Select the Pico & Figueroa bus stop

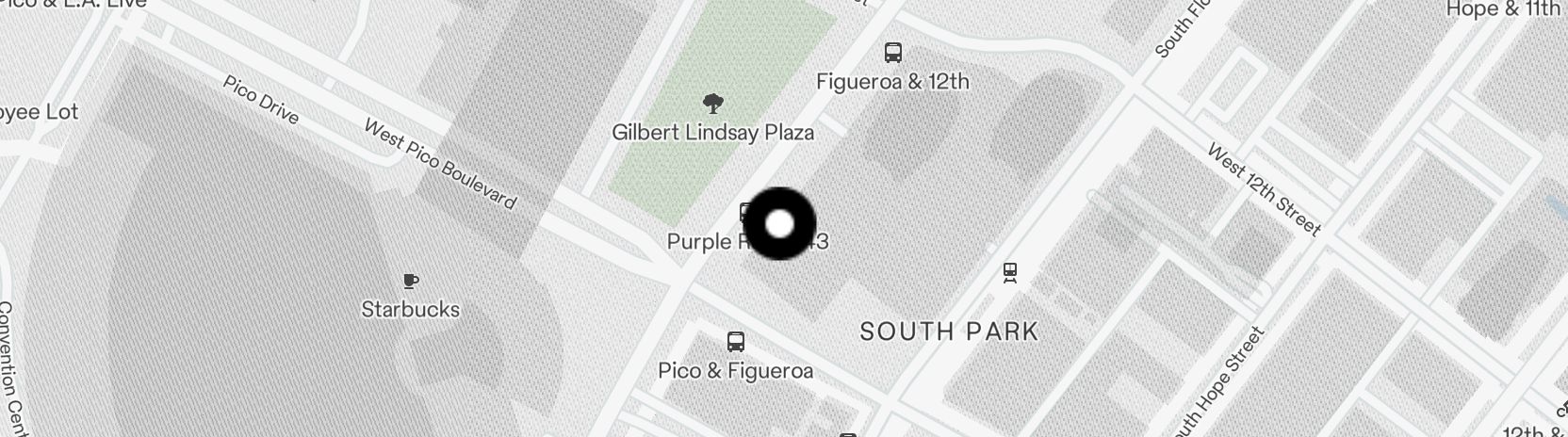pyautogui.click(x=736, y=342)
